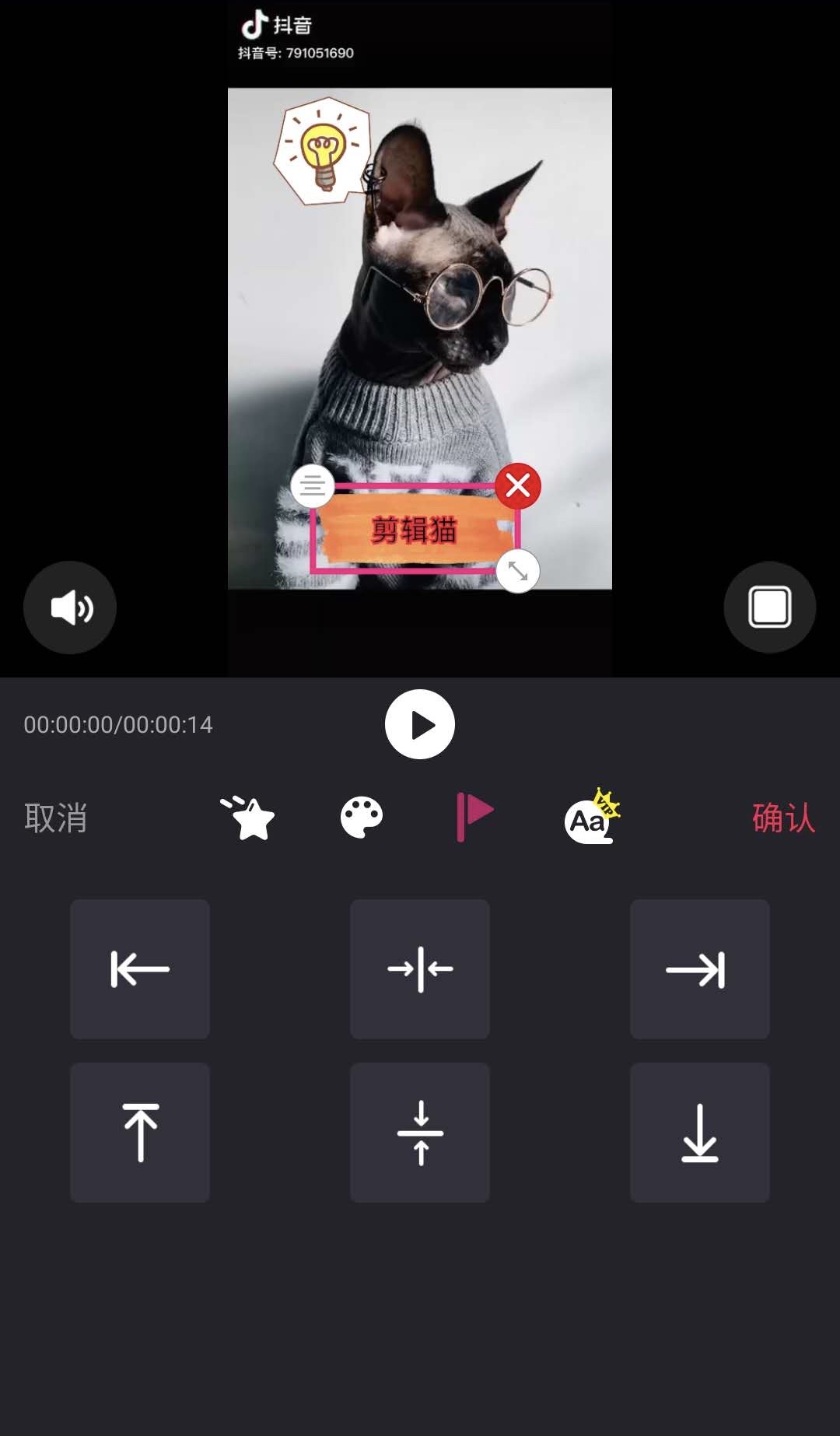Confirm edits with the 确认 button

[785, 818]
